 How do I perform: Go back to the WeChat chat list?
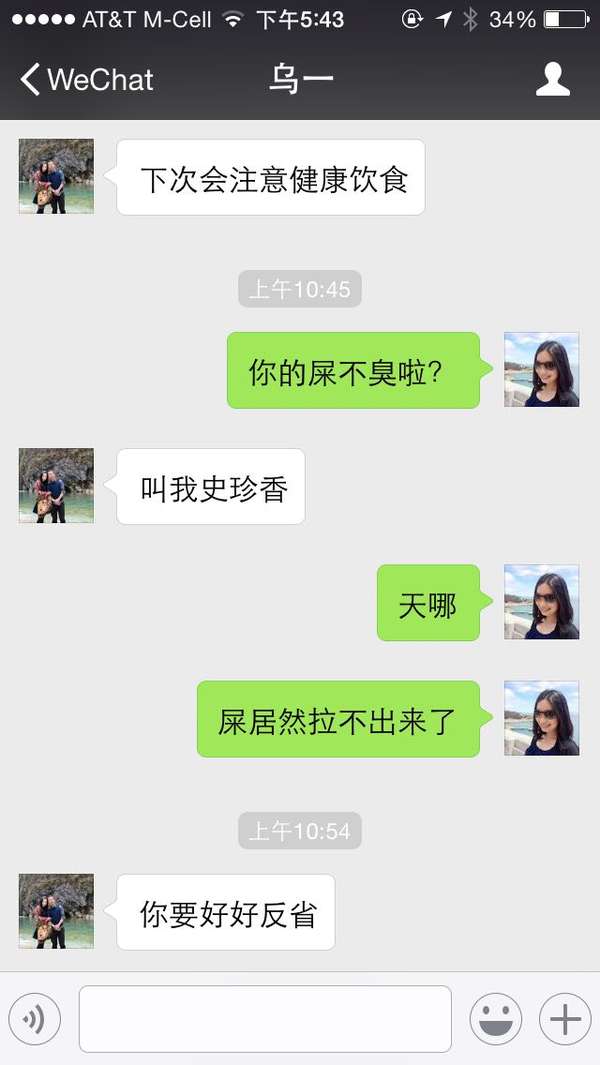pyautogui.click(x=86, y=80)
